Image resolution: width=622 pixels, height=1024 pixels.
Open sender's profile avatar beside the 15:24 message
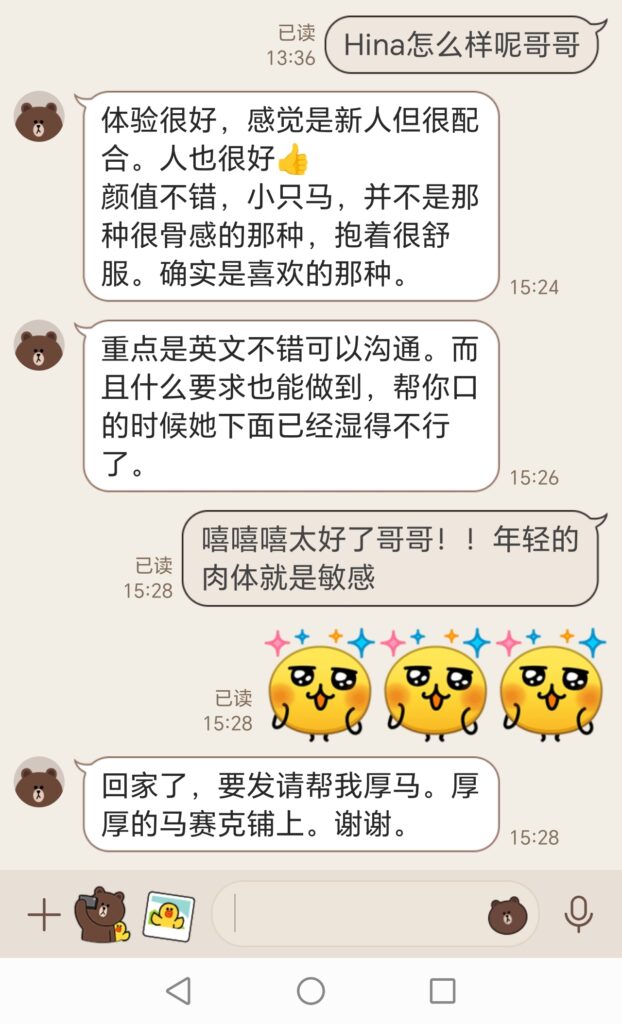(40, 118)
